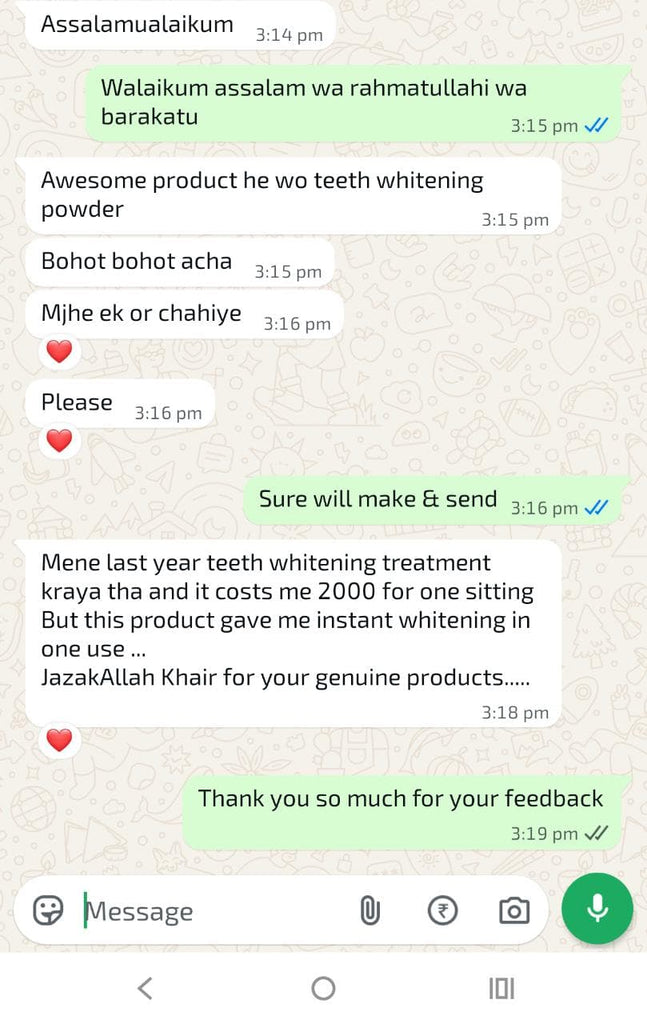Open the rupee payment option
647x1024 pixels.
pyautogui.click(x=443, y=910)
